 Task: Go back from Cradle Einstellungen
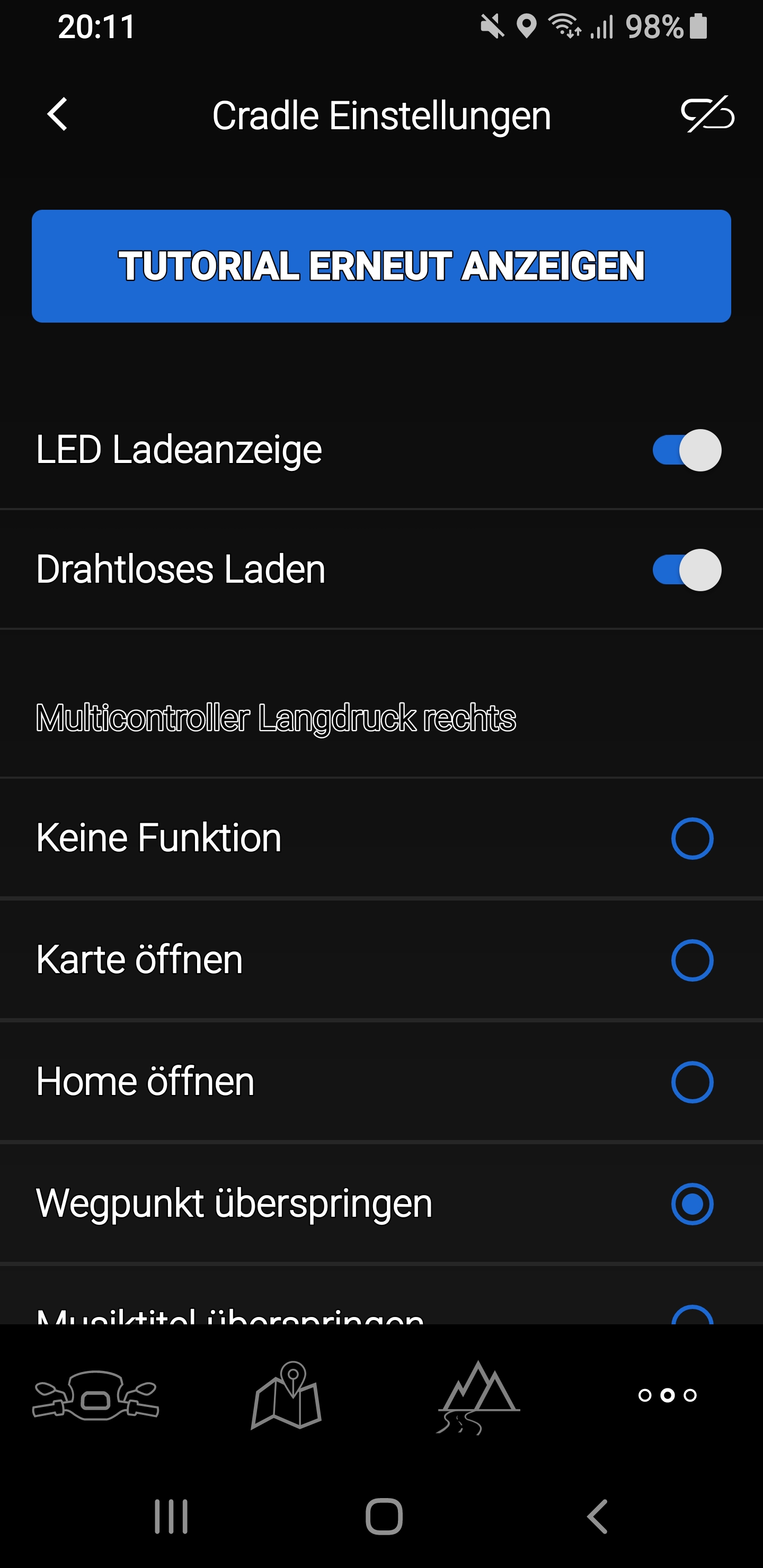point(58,115)
